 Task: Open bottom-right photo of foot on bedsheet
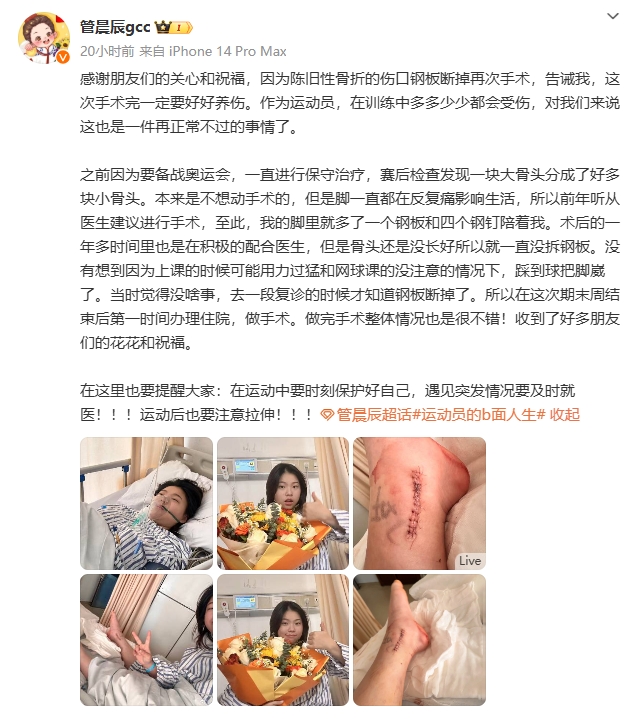click(419, 640)
